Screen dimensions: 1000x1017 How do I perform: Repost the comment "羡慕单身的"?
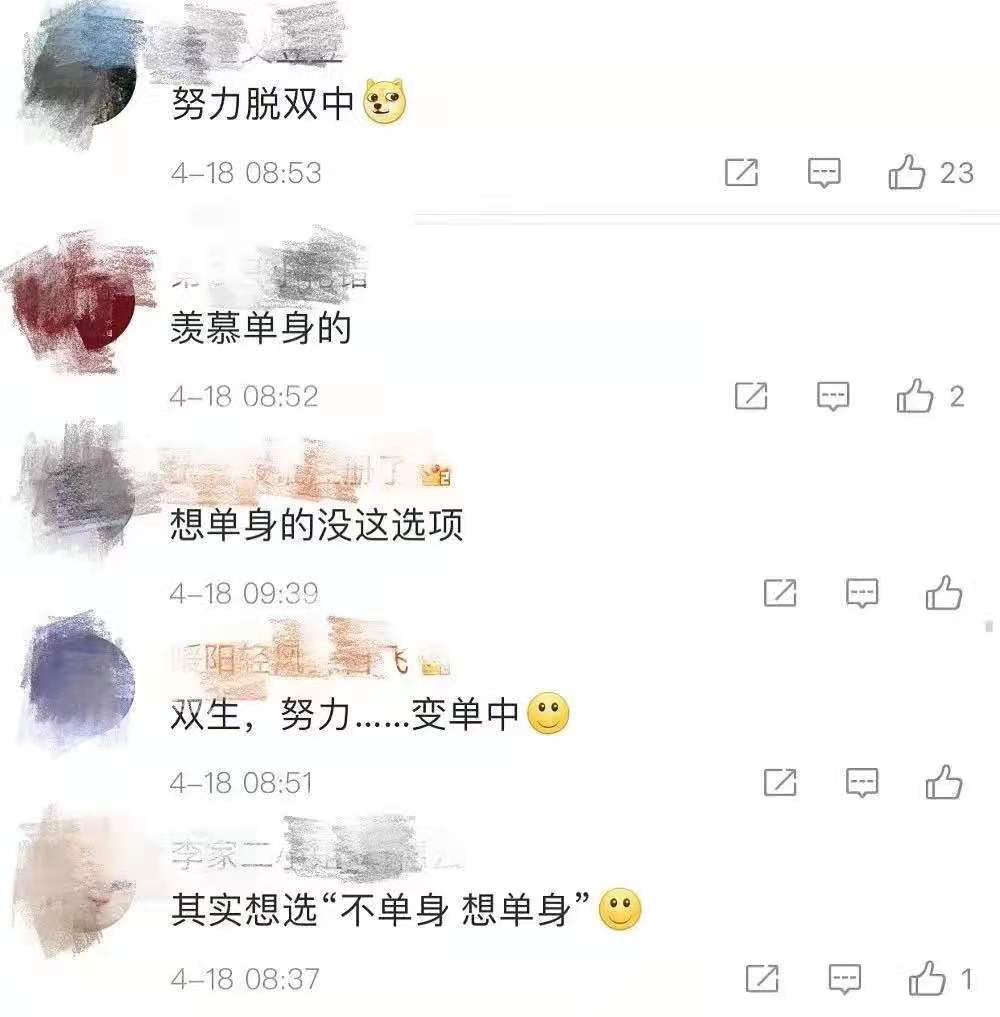(x=751, y=397)
